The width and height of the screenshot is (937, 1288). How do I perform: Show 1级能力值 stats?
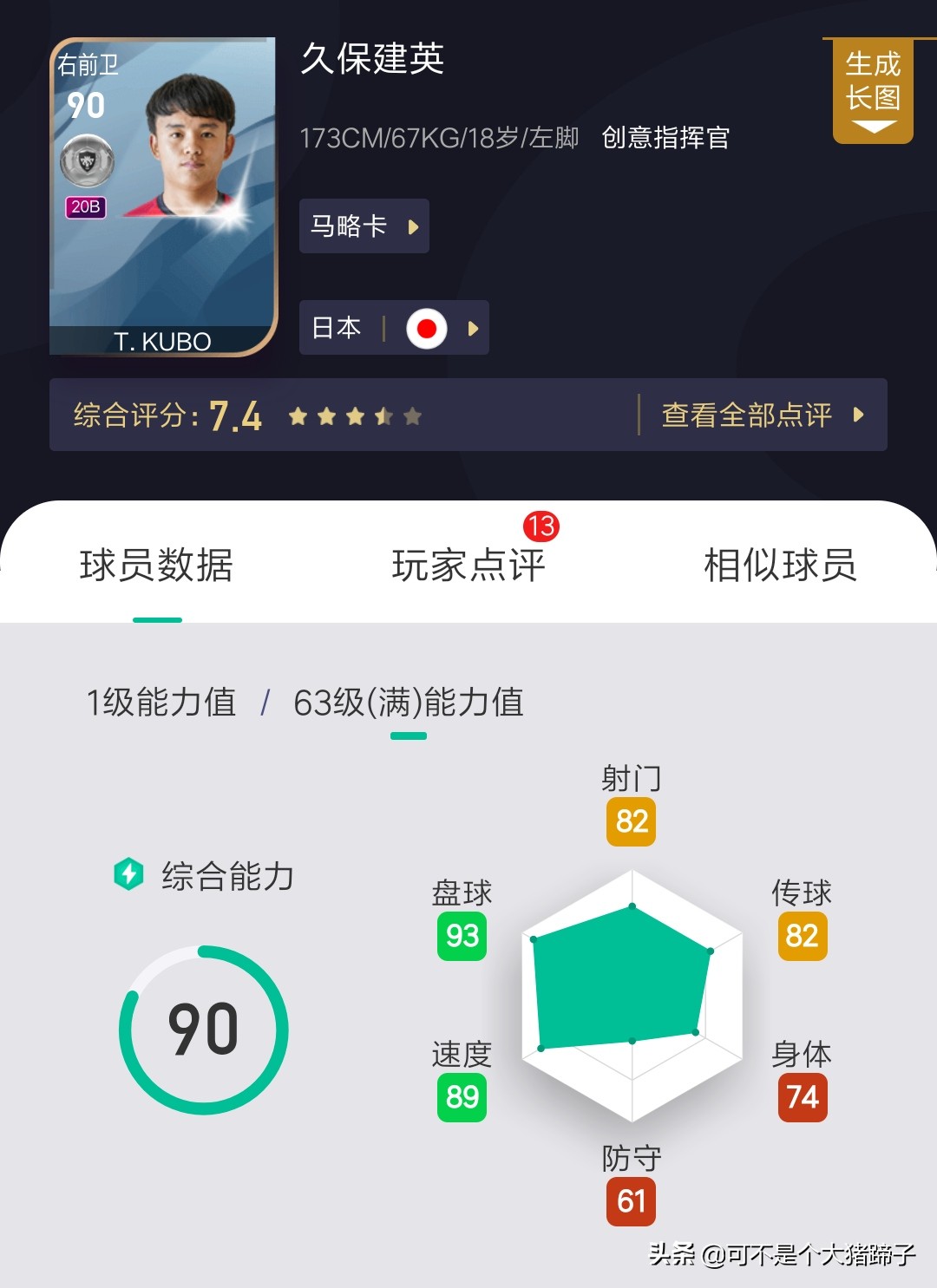point(161,703)
